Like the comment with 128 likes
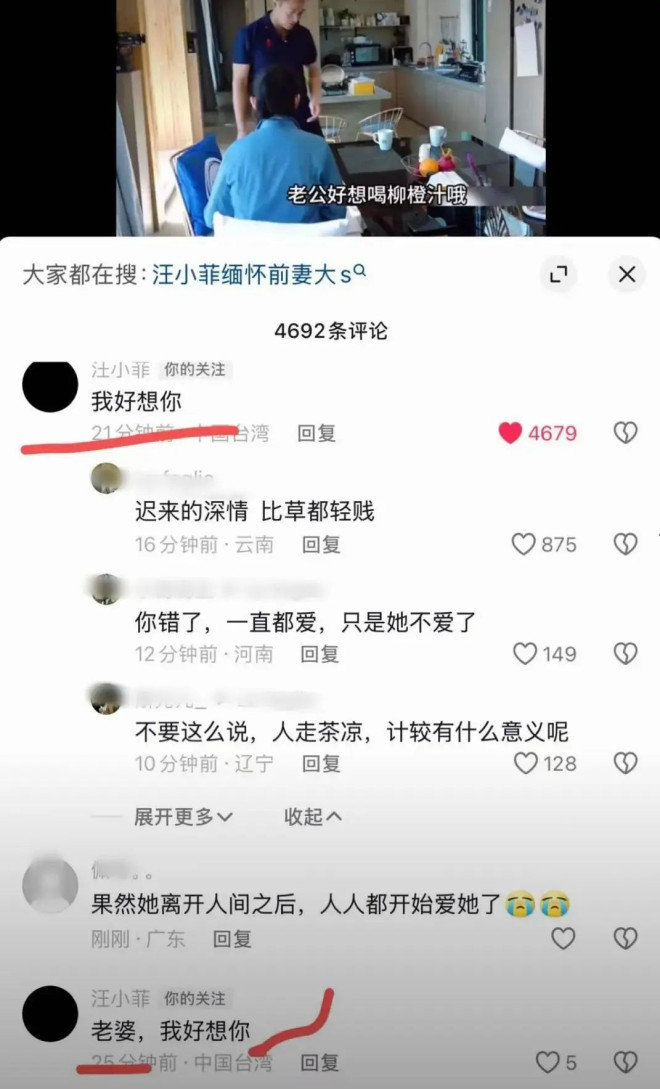 click(x=524, y=763)
